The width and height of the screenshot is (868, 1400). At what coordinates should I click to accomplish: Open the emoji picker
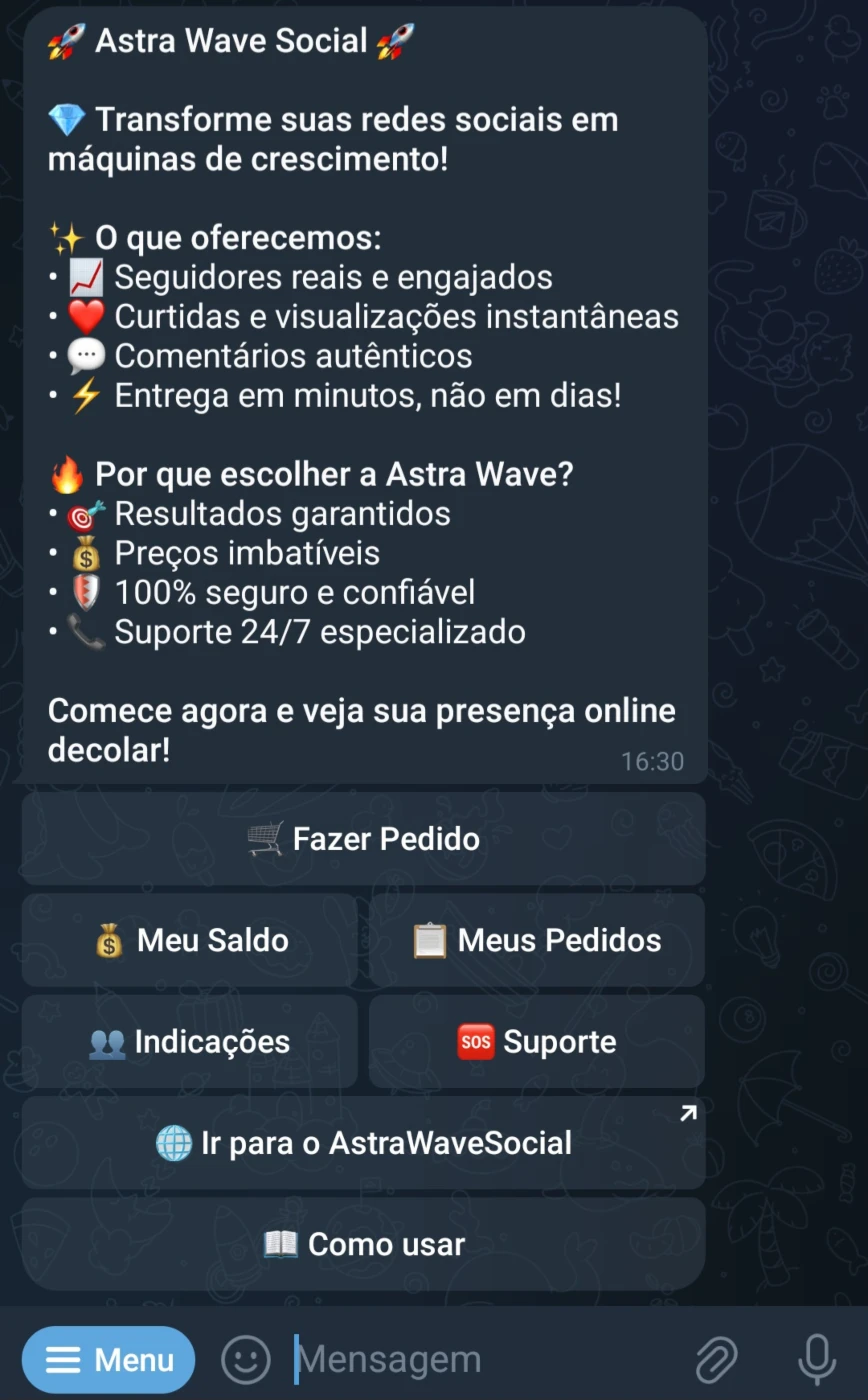pyautogui.click(x=246, y=1360)
